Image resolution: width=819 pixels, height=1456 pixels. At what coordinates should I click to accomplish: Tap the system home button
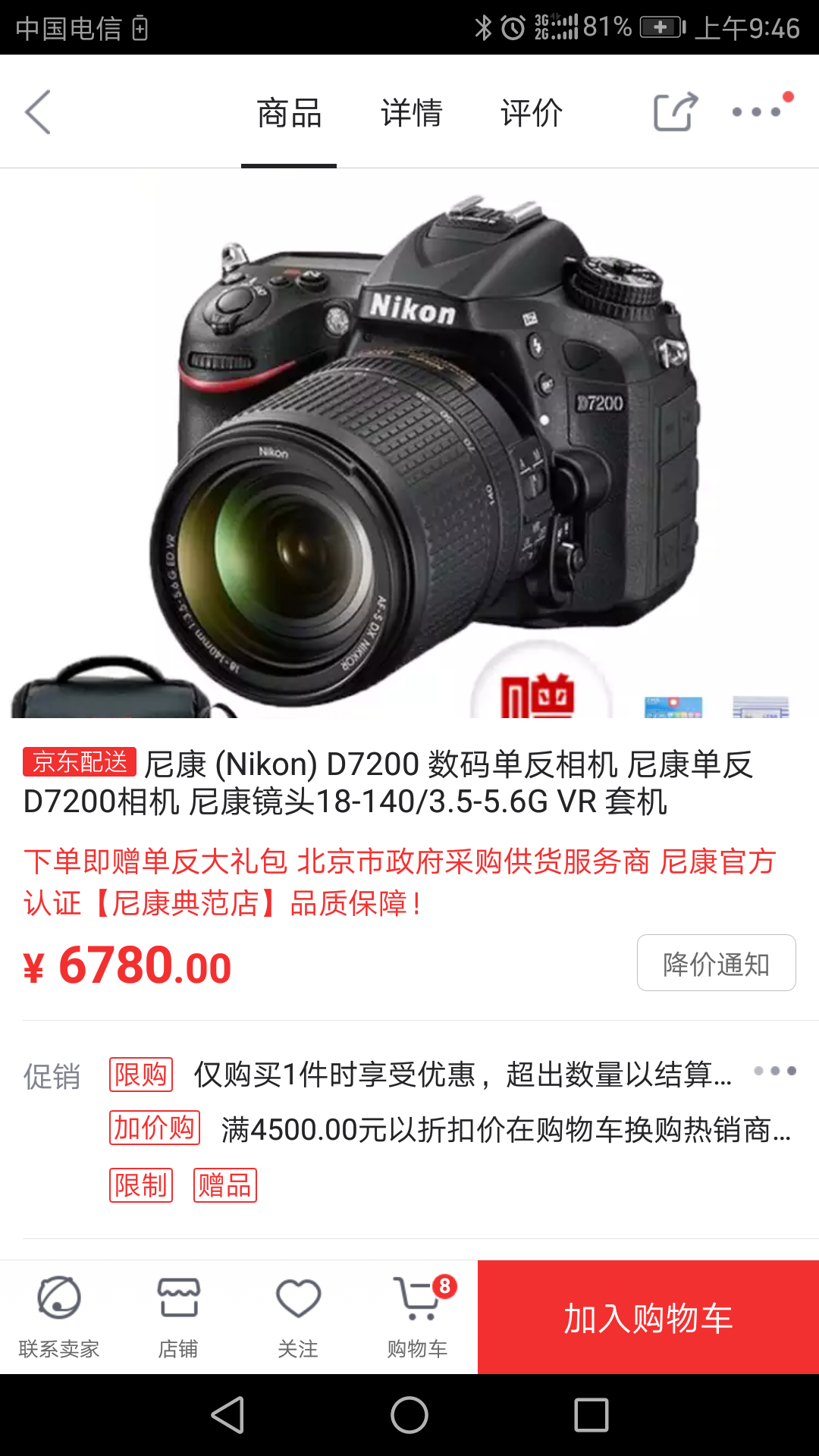click(409, 1415)
